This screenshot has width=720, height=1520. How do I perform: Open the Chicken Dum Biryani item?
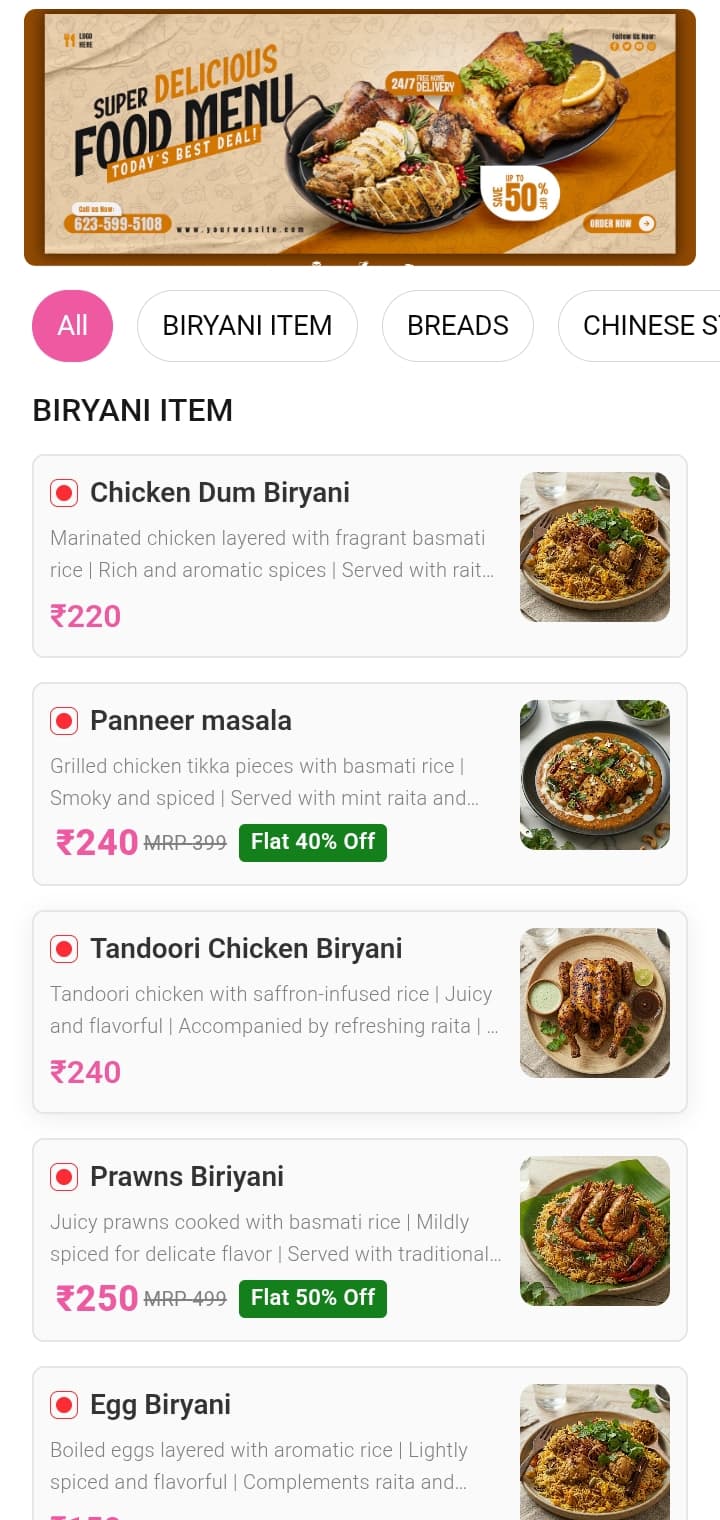coord(360,556)
